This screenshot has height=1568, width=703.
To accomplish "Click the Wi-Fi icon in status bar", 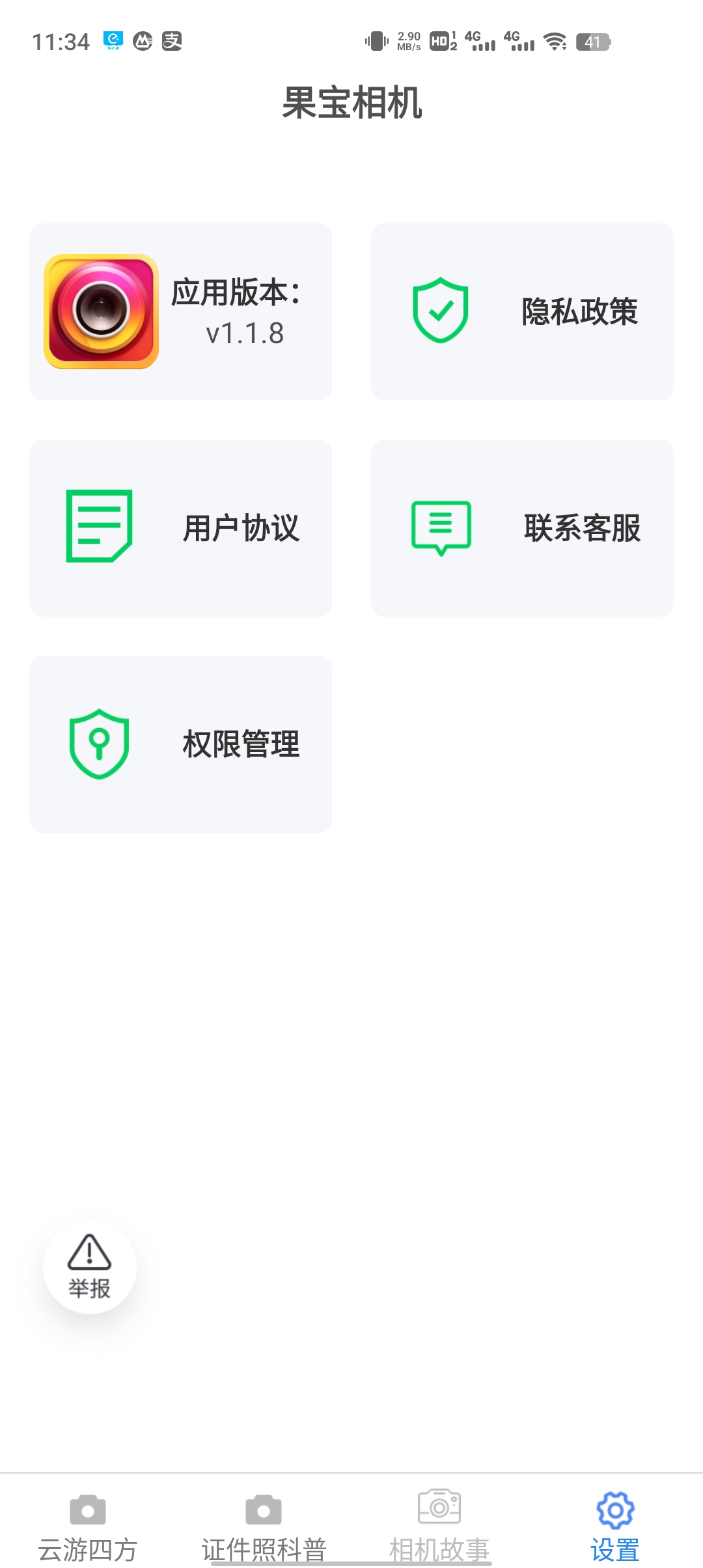I will pos(554,42).
